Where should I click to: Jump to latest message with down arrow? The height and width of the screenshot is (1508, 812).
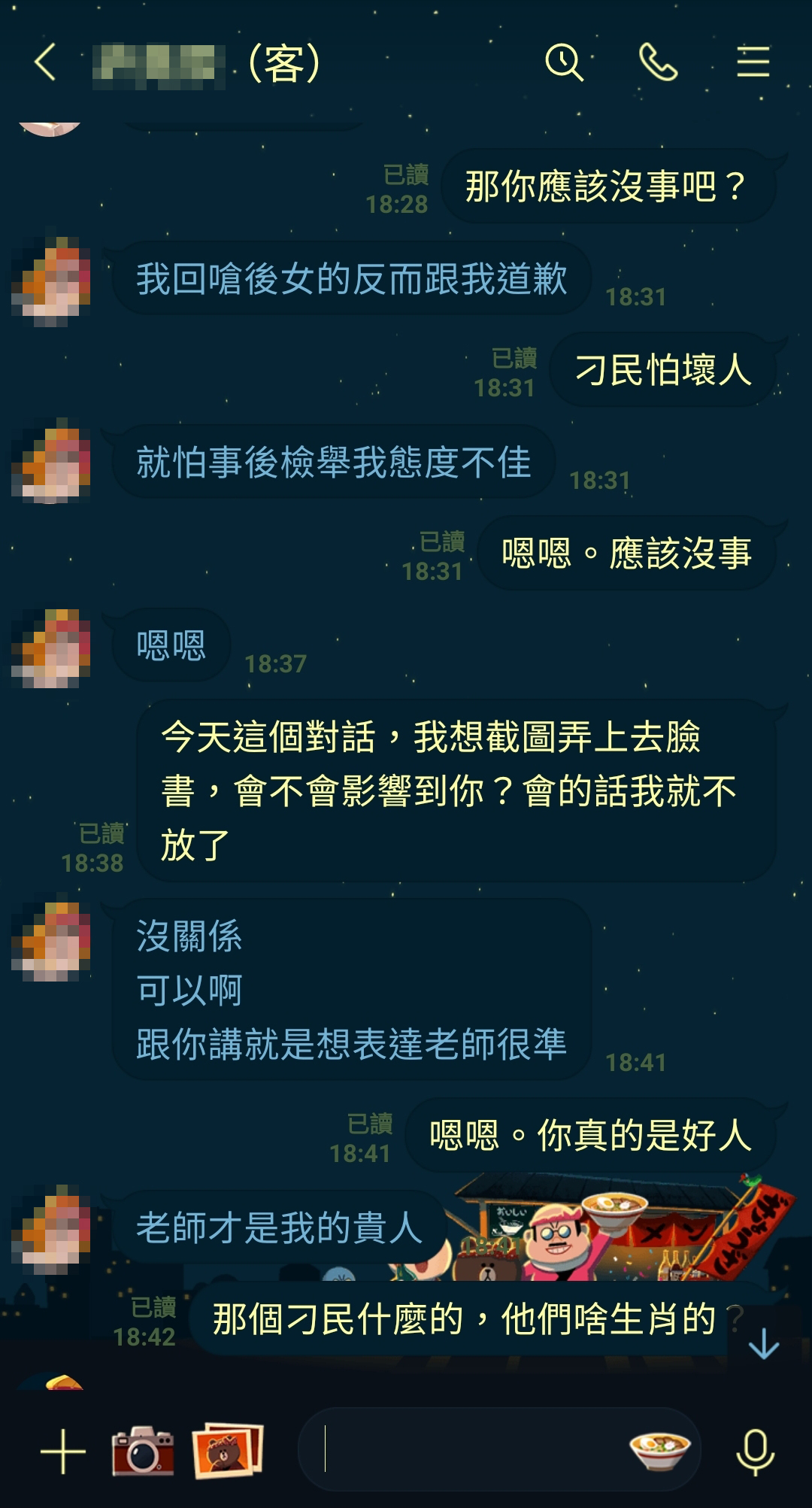coord(764,1344)
